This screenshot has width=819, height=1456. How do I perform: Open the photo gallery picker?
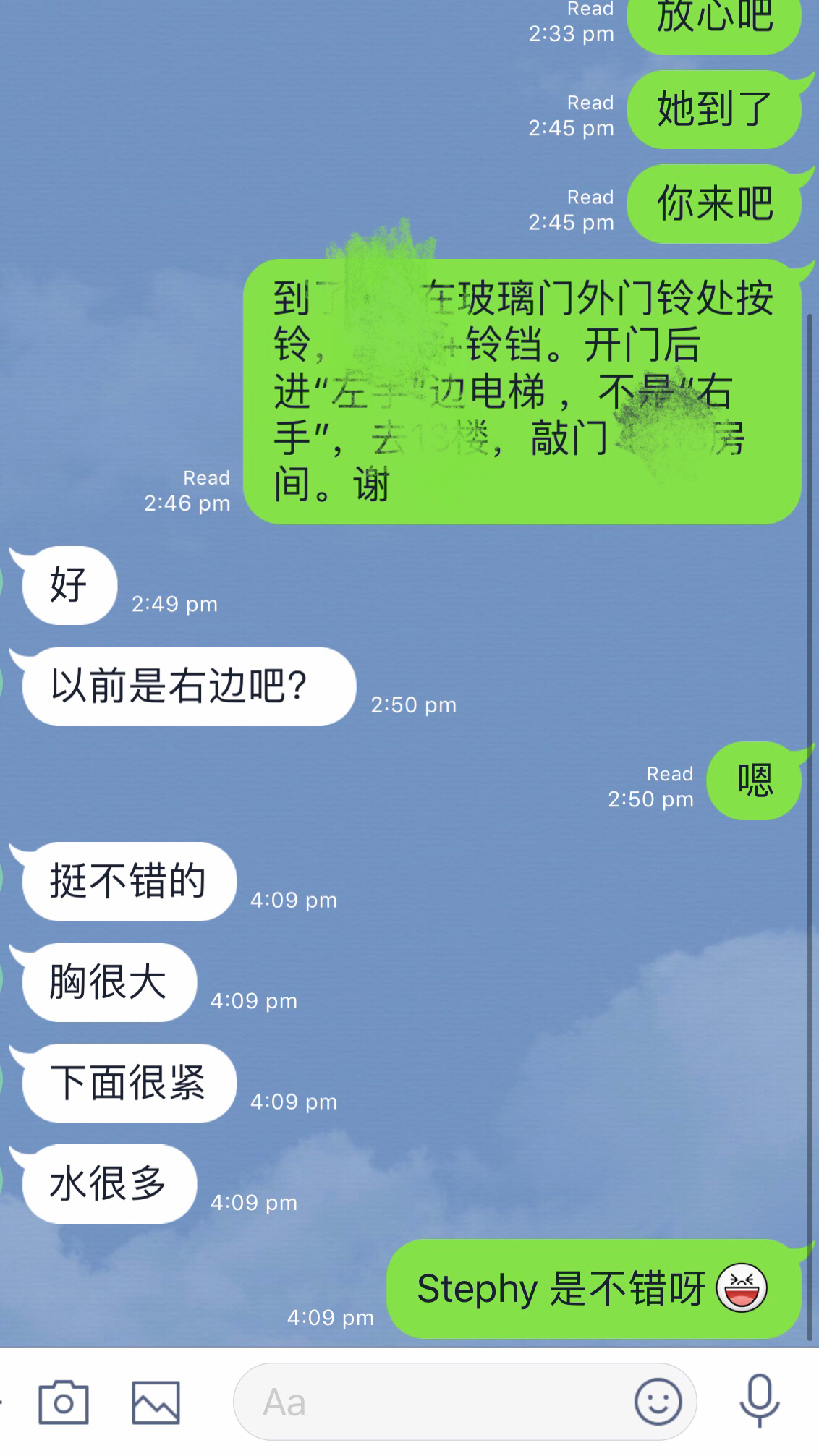(x=156, y=1402)
